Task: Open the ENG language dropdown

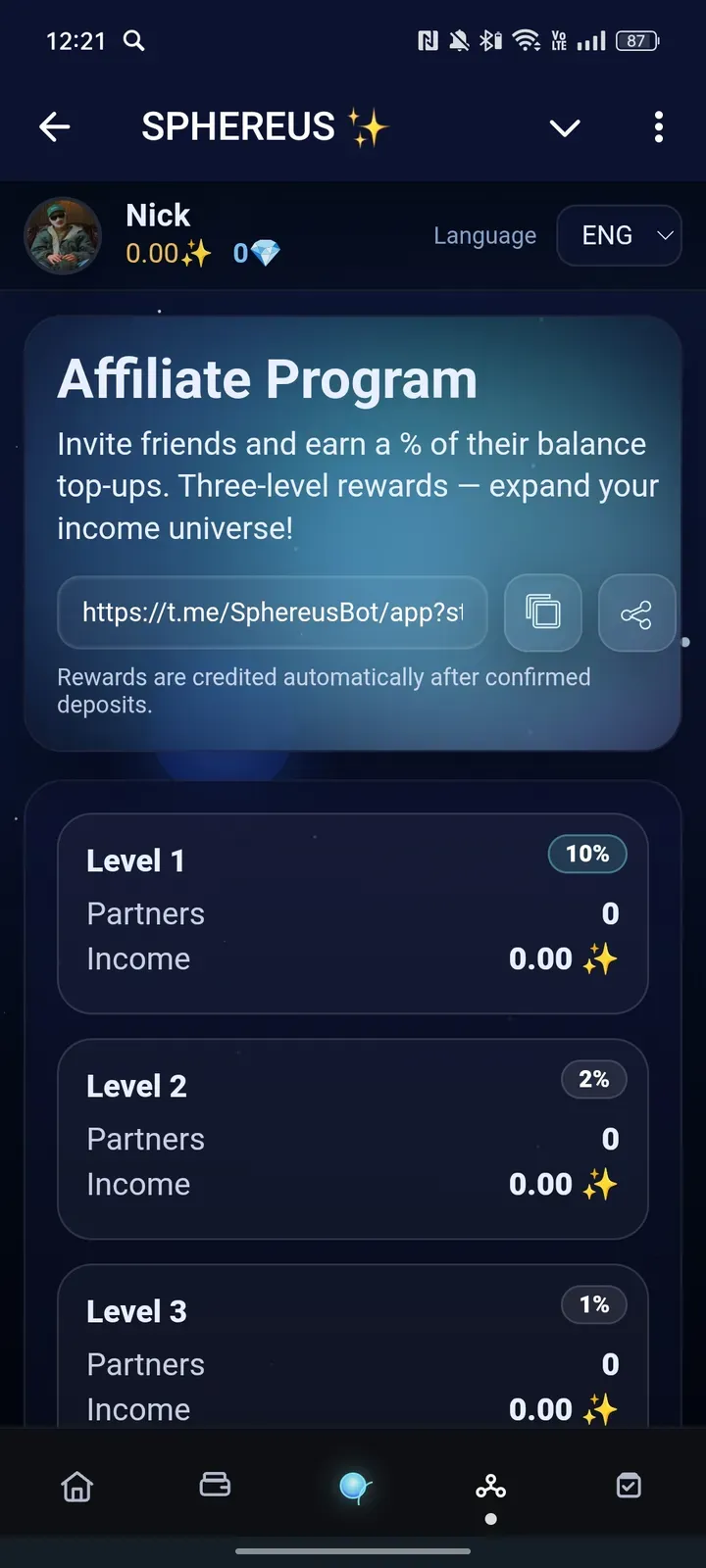Action: [619, 235]
